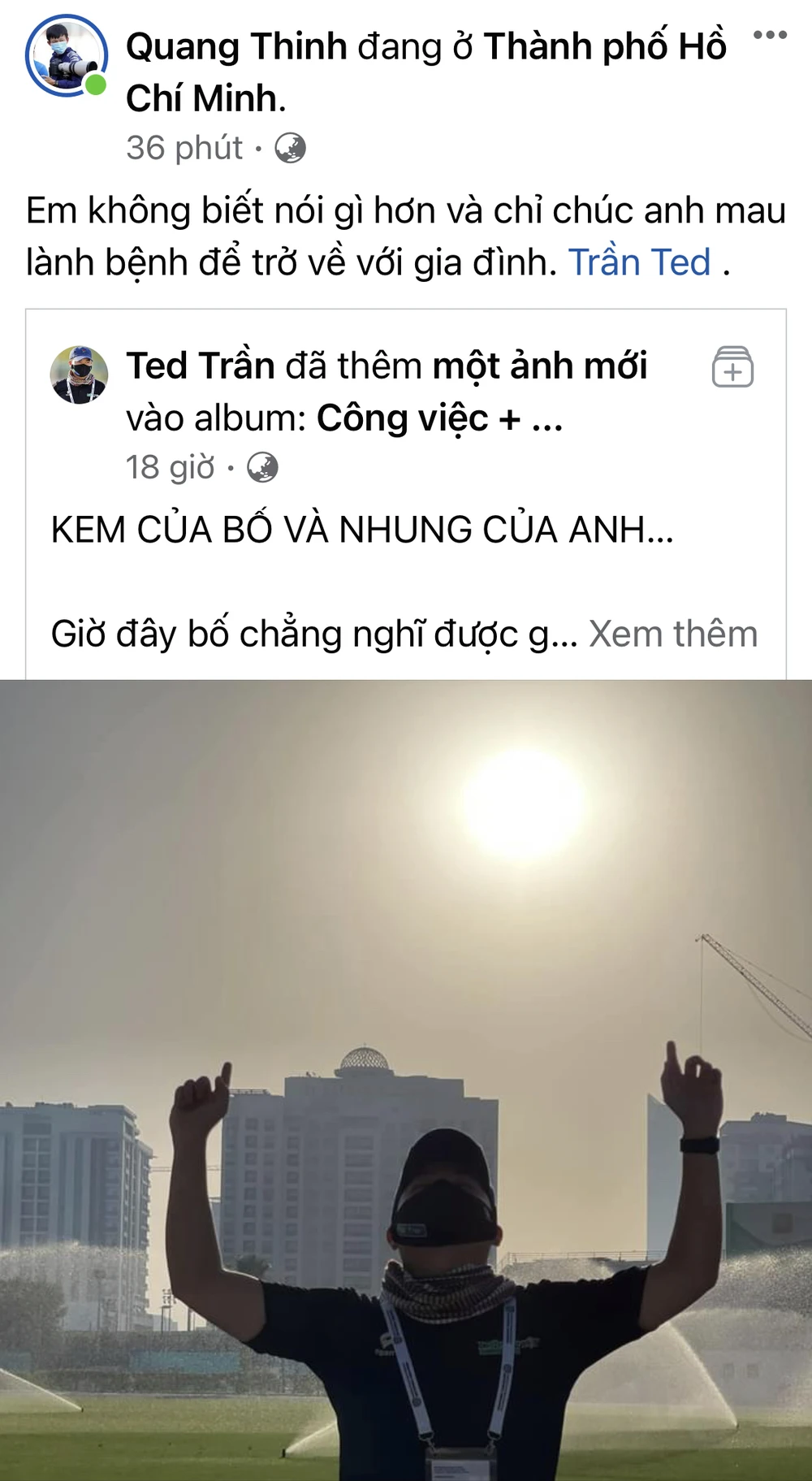Open Quang Thinh's name link
The height and width of the screenshot is (1481, 812).
tap(236, 47)
